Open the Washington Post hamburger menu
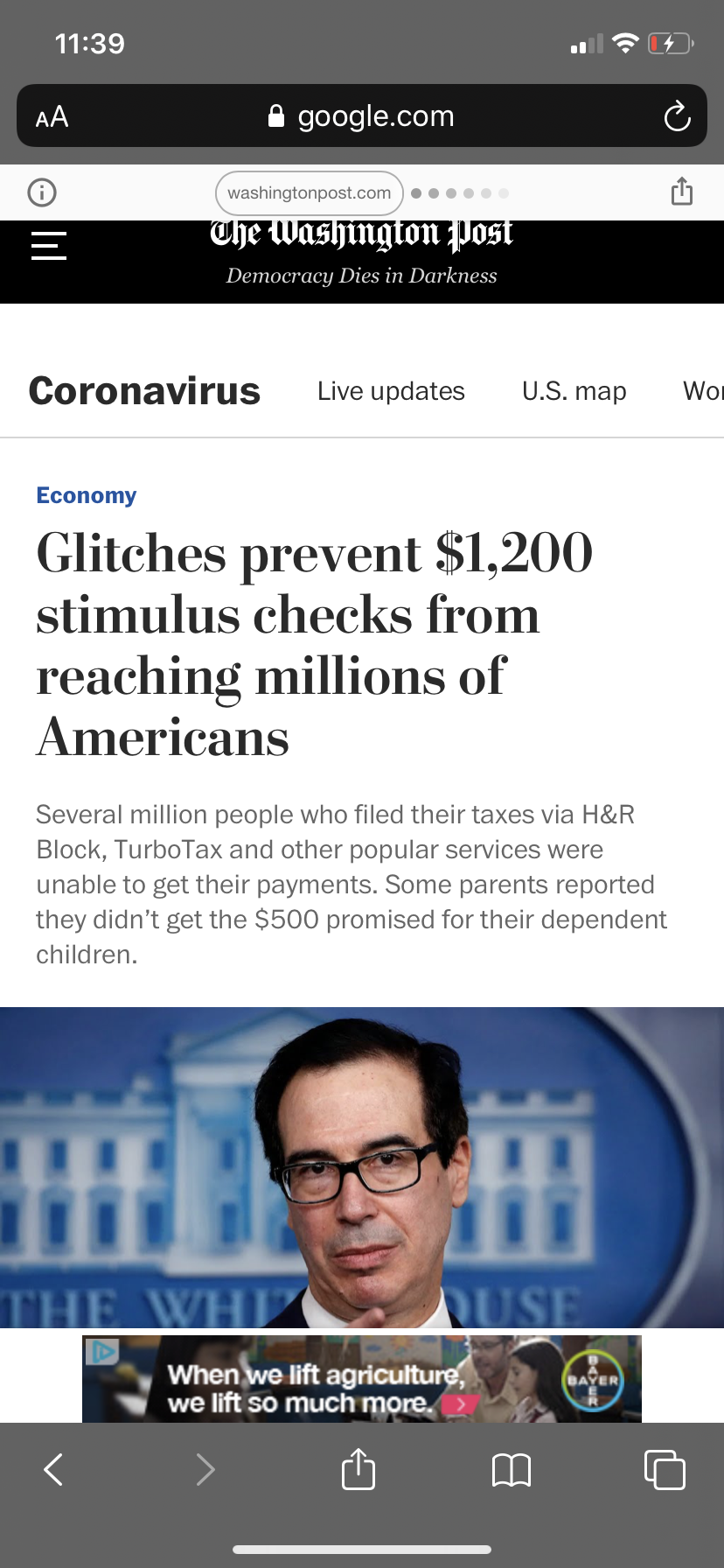 pos(49,246)
